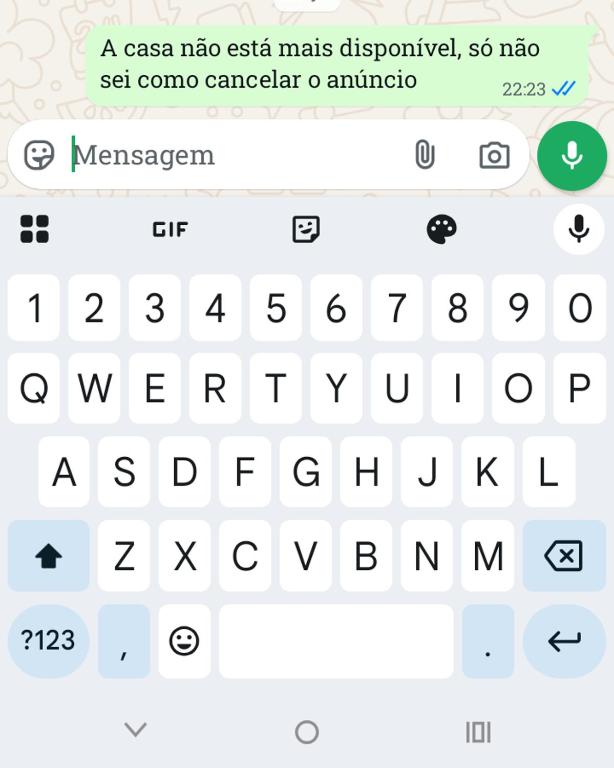Switch to the ?123 symbols keyboard
The height and width of the screenshot is (768, 614).
[48, 641]
